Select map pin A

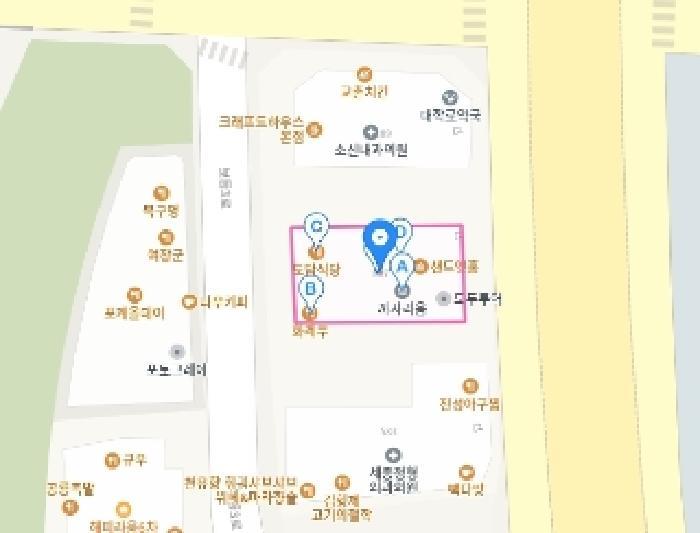click(402, 269)
